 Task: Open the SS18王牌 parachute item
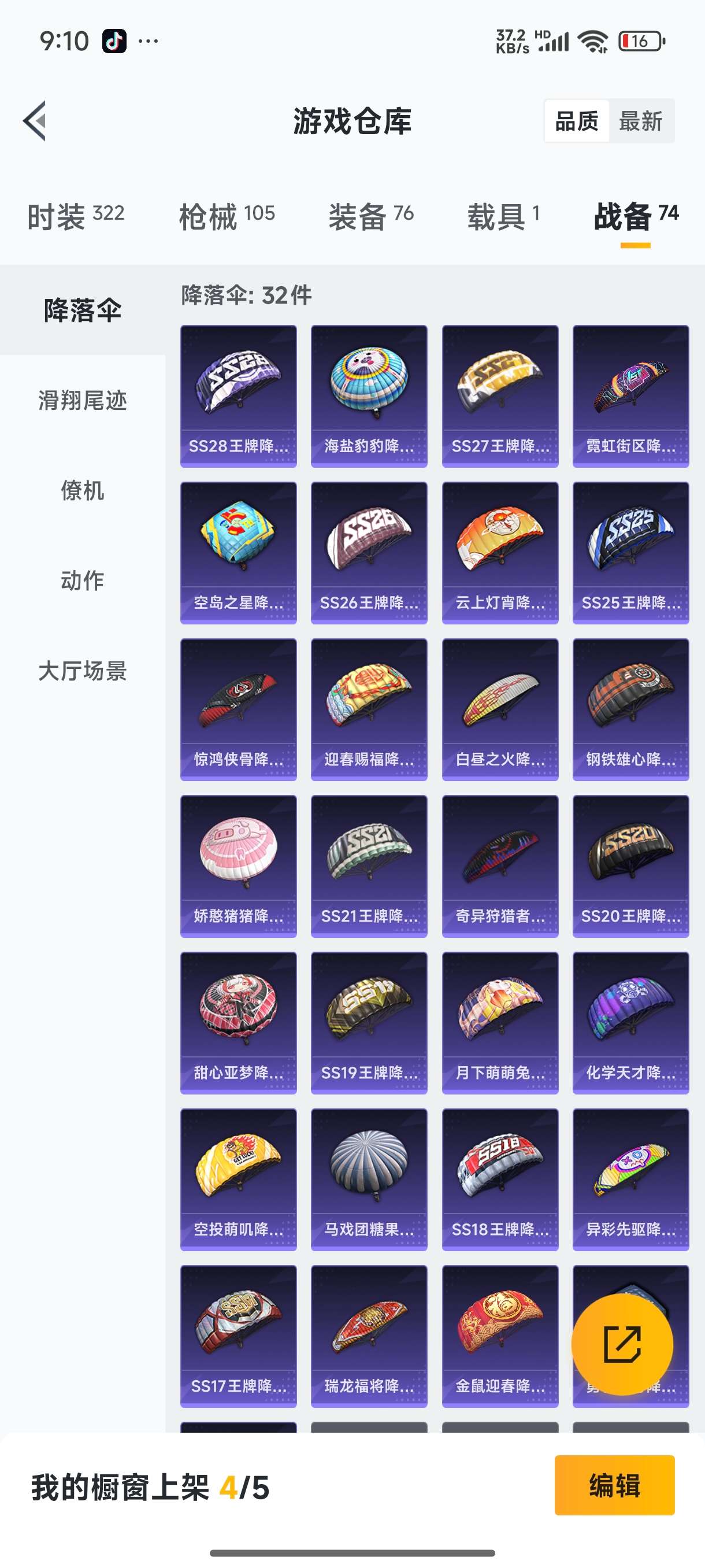pos(500,1179)
